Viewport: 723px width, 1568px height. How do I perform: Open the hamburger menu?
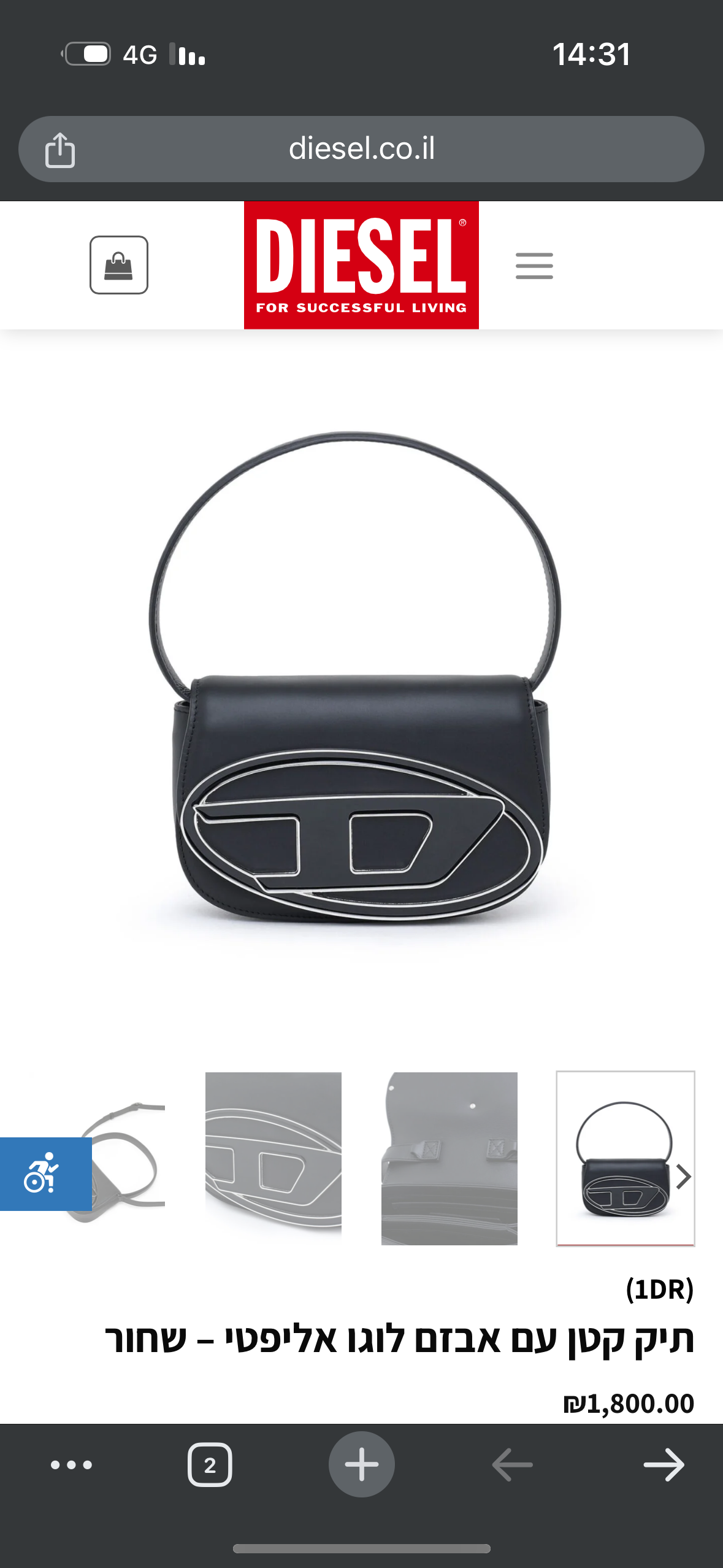(534, 266)
